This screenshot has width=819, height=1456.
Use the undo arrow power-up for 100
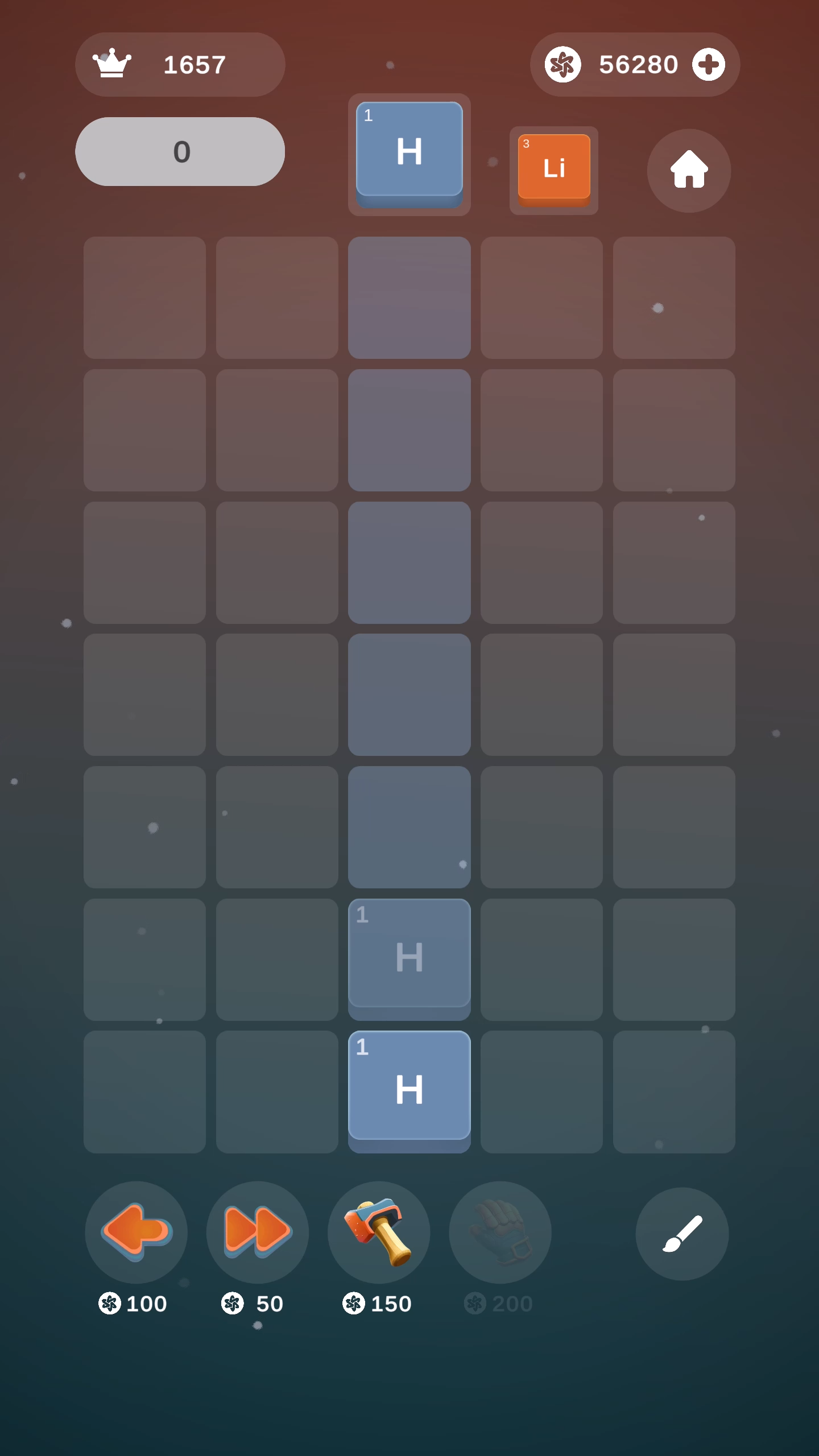coord(136,1231)
